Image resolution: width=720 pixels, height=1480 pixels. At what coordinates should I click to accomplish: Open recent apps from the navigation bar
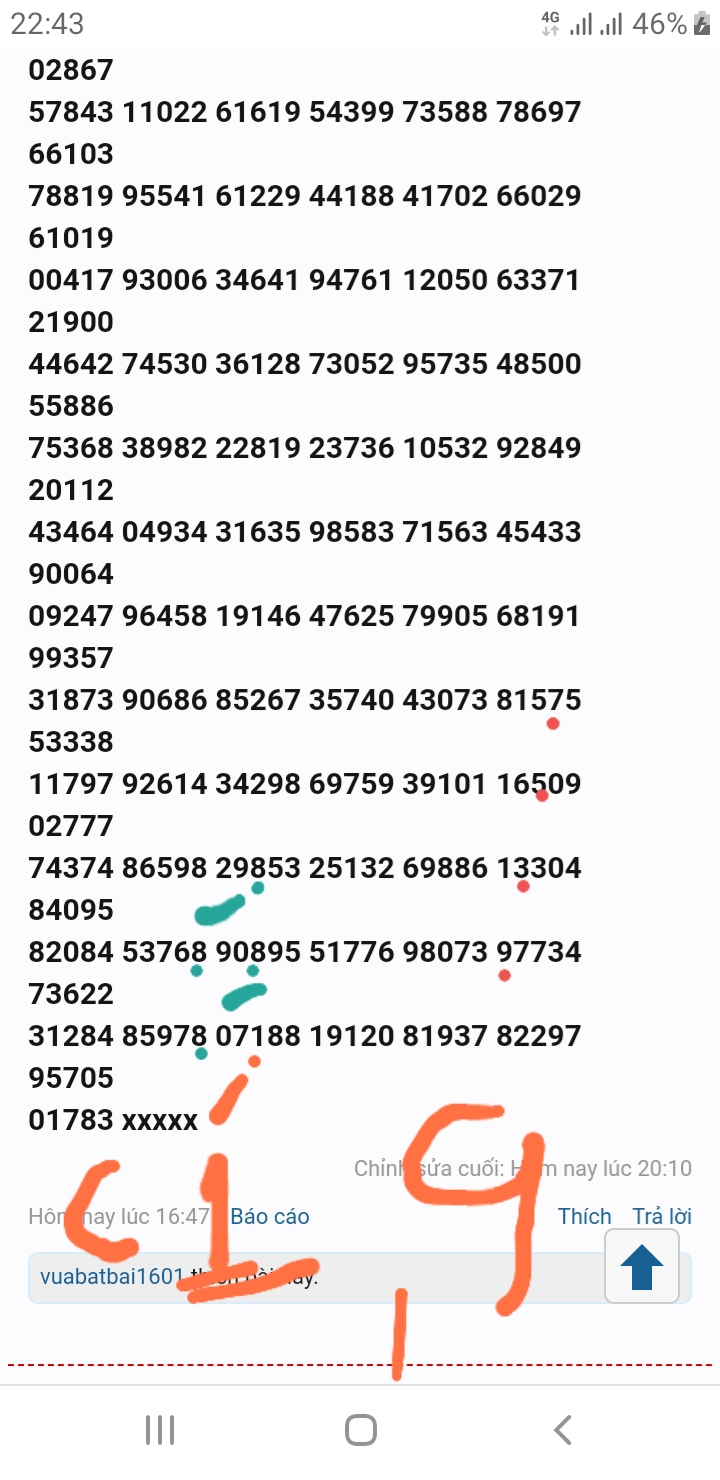point(160,1430)
